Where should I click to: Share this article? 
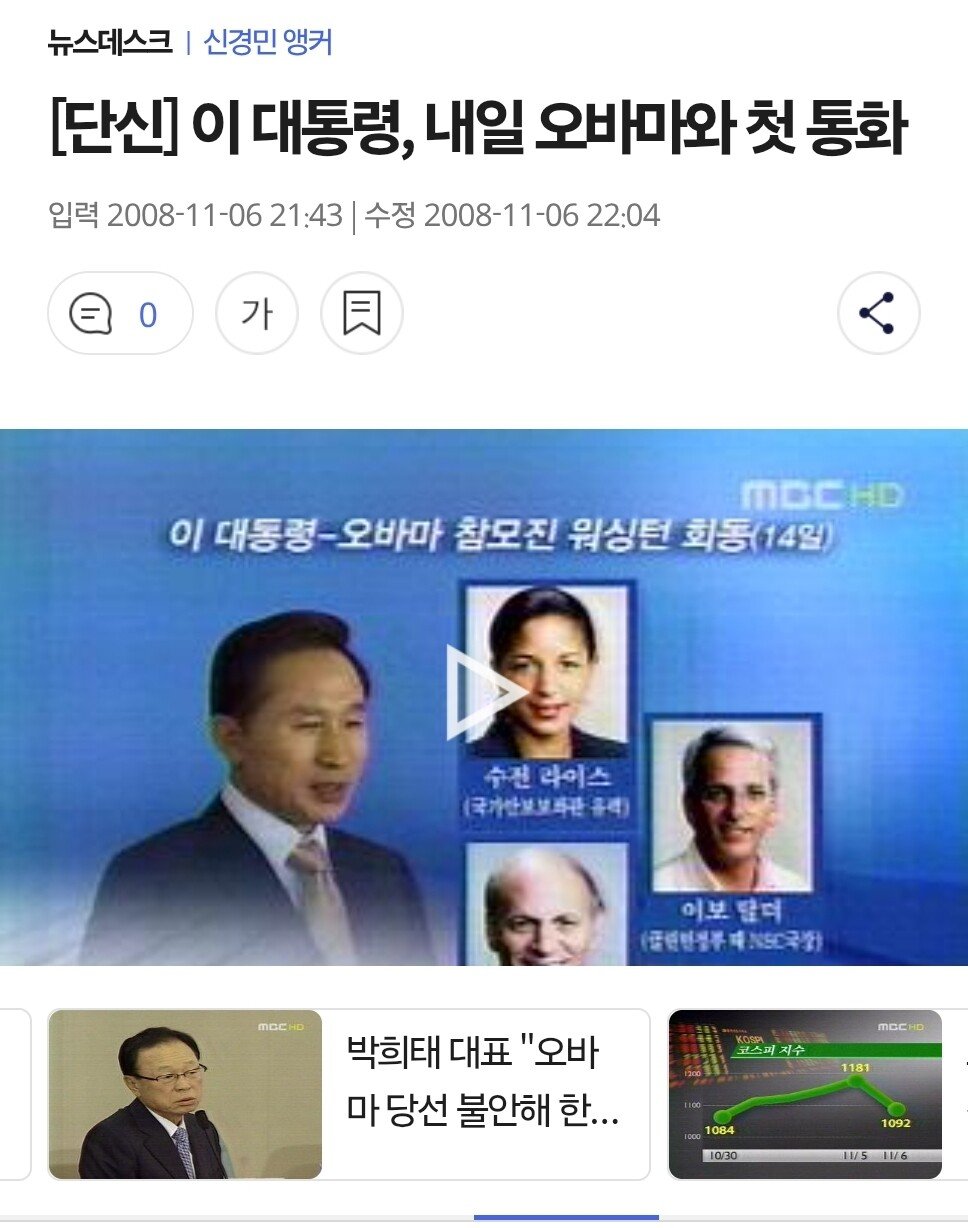coord(877,314)
